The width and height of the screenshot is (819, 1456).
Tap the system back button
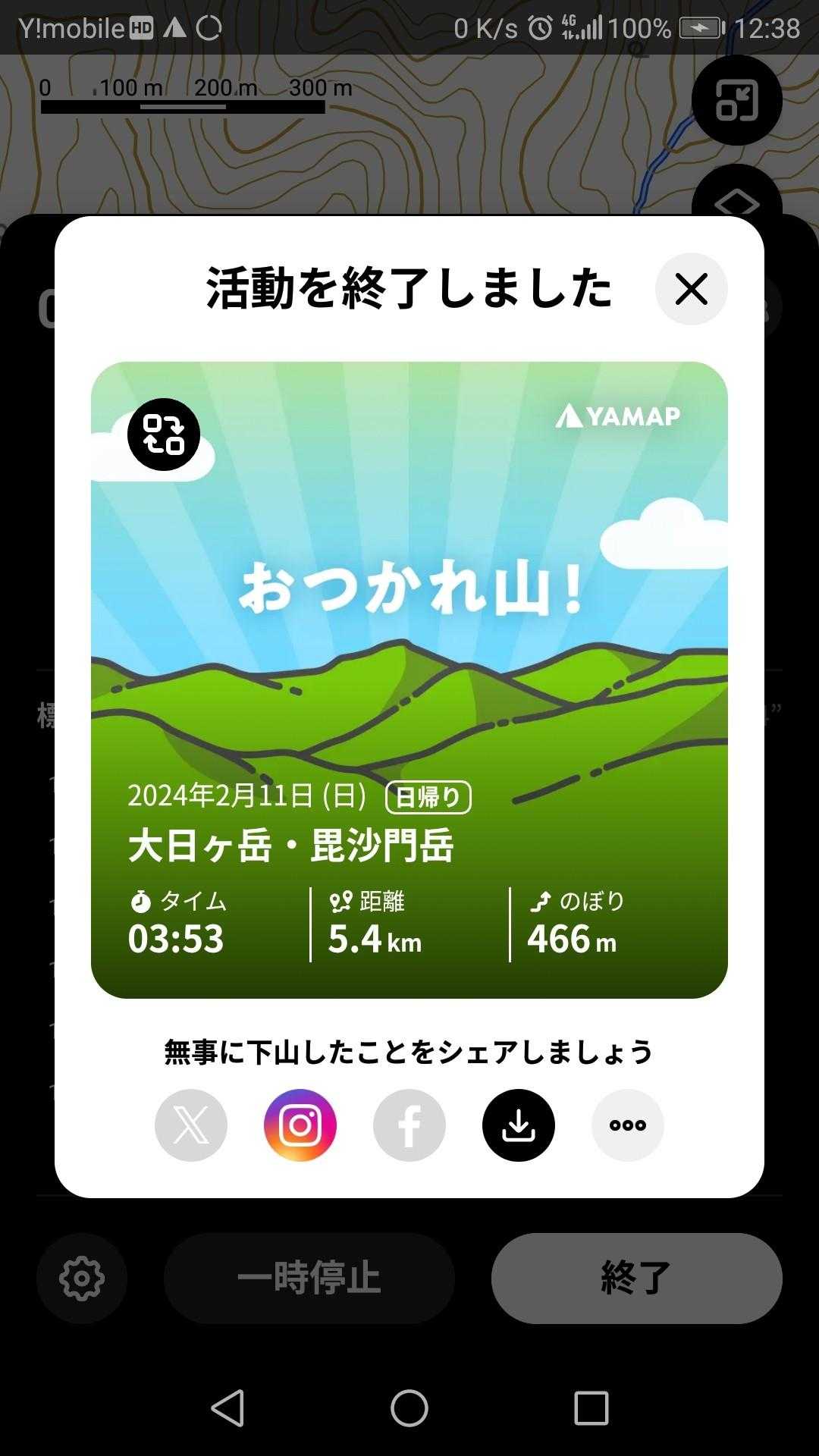pyautogui.click(x=227, y=1408)
